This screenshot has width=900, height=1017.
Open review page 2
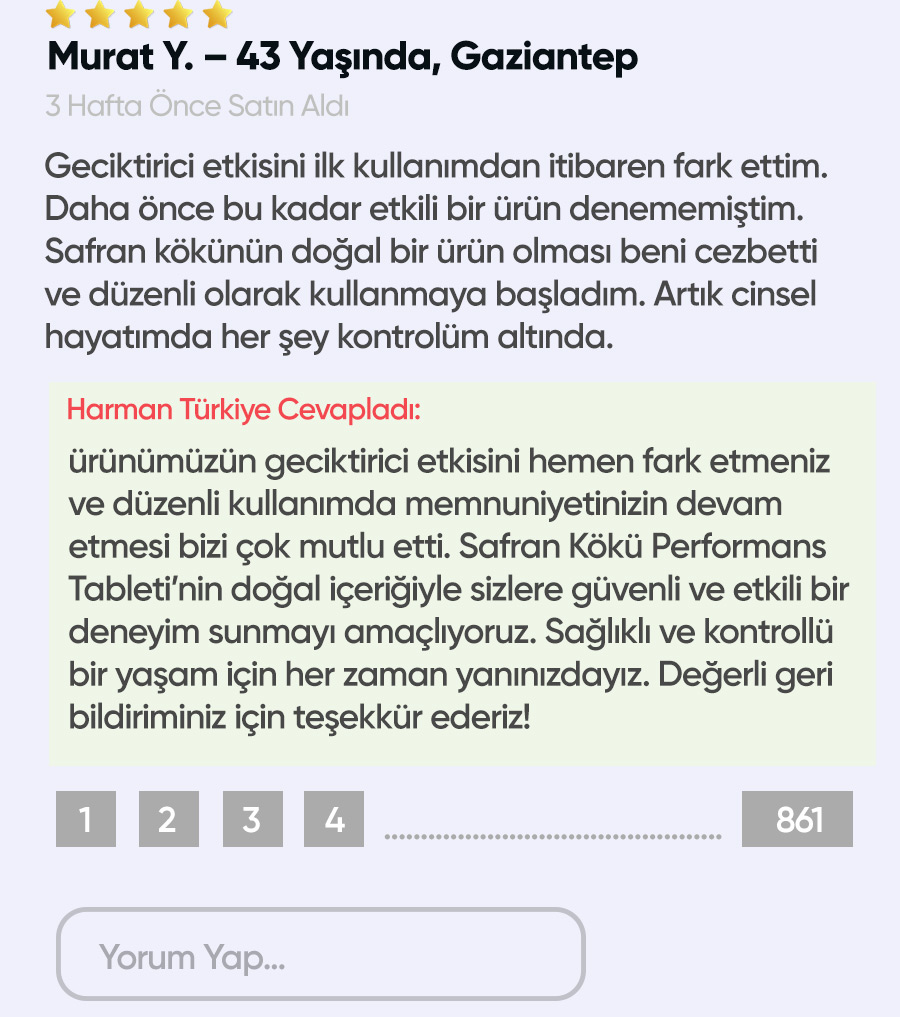coord(168,819)
